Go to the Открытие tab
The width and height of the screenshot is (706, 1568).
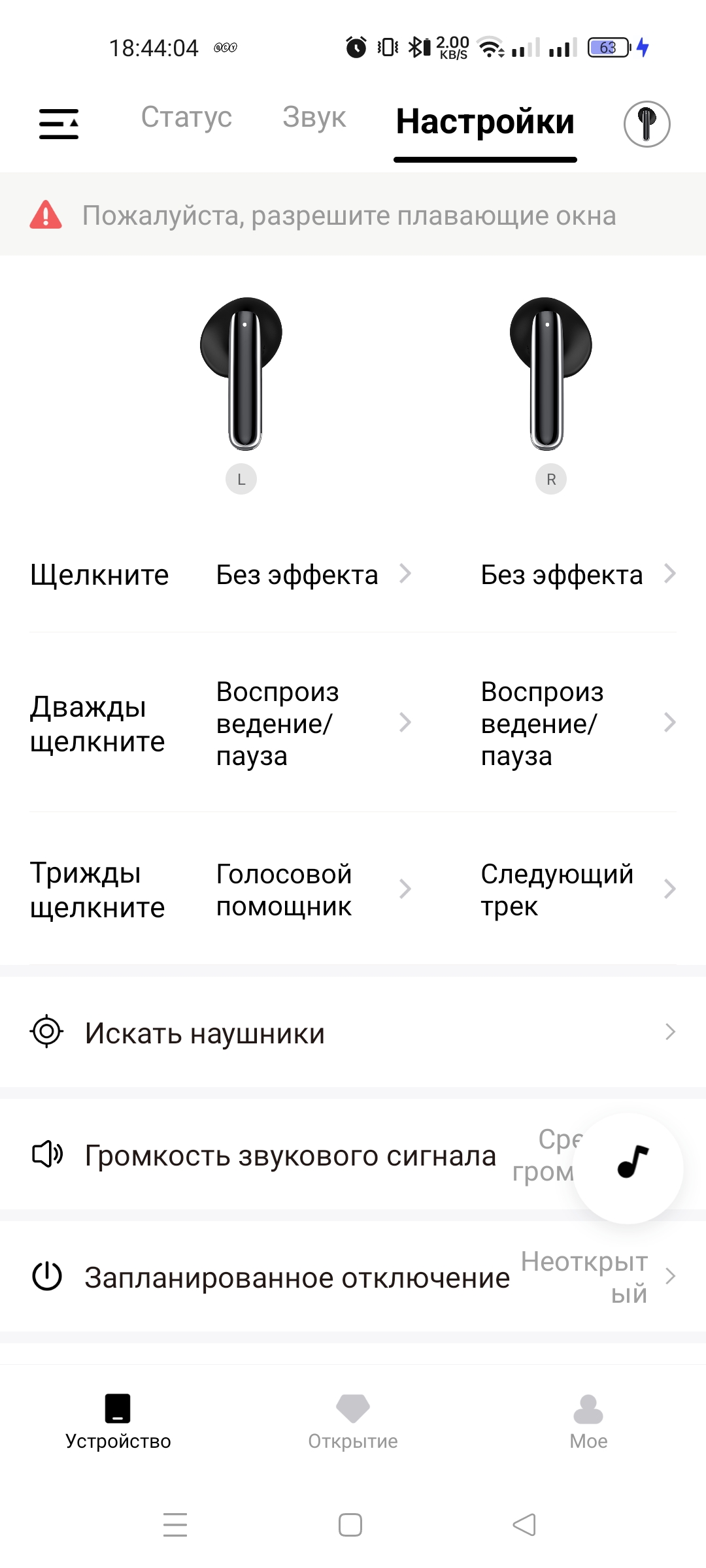pos(353,1420)
